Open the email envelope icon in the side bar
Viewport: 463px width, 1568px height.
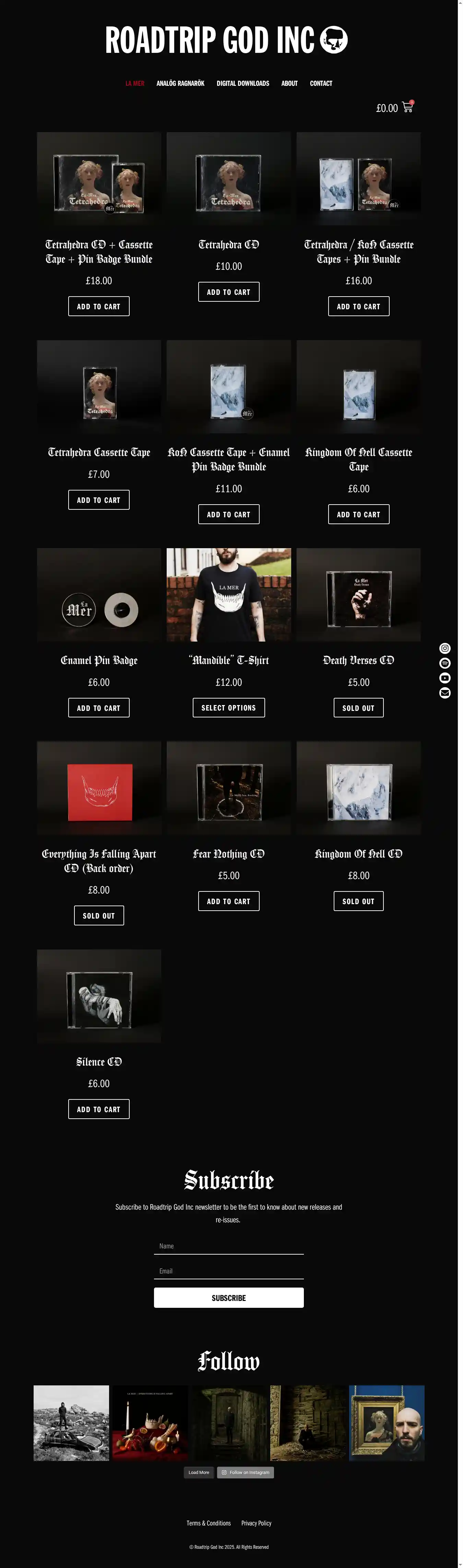pyautogui.click(x=445, y=693)
